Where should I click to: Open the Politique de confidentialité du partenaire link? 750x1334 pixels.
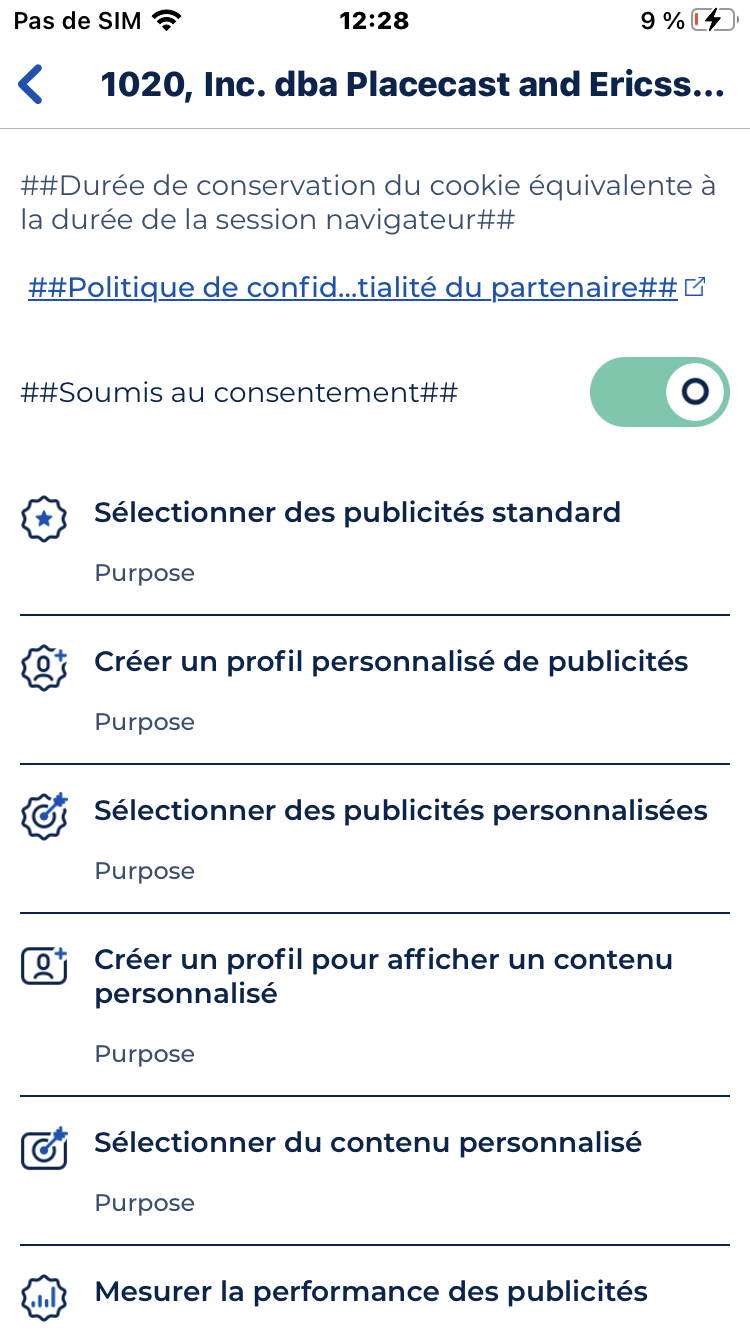tap(349, 287)
